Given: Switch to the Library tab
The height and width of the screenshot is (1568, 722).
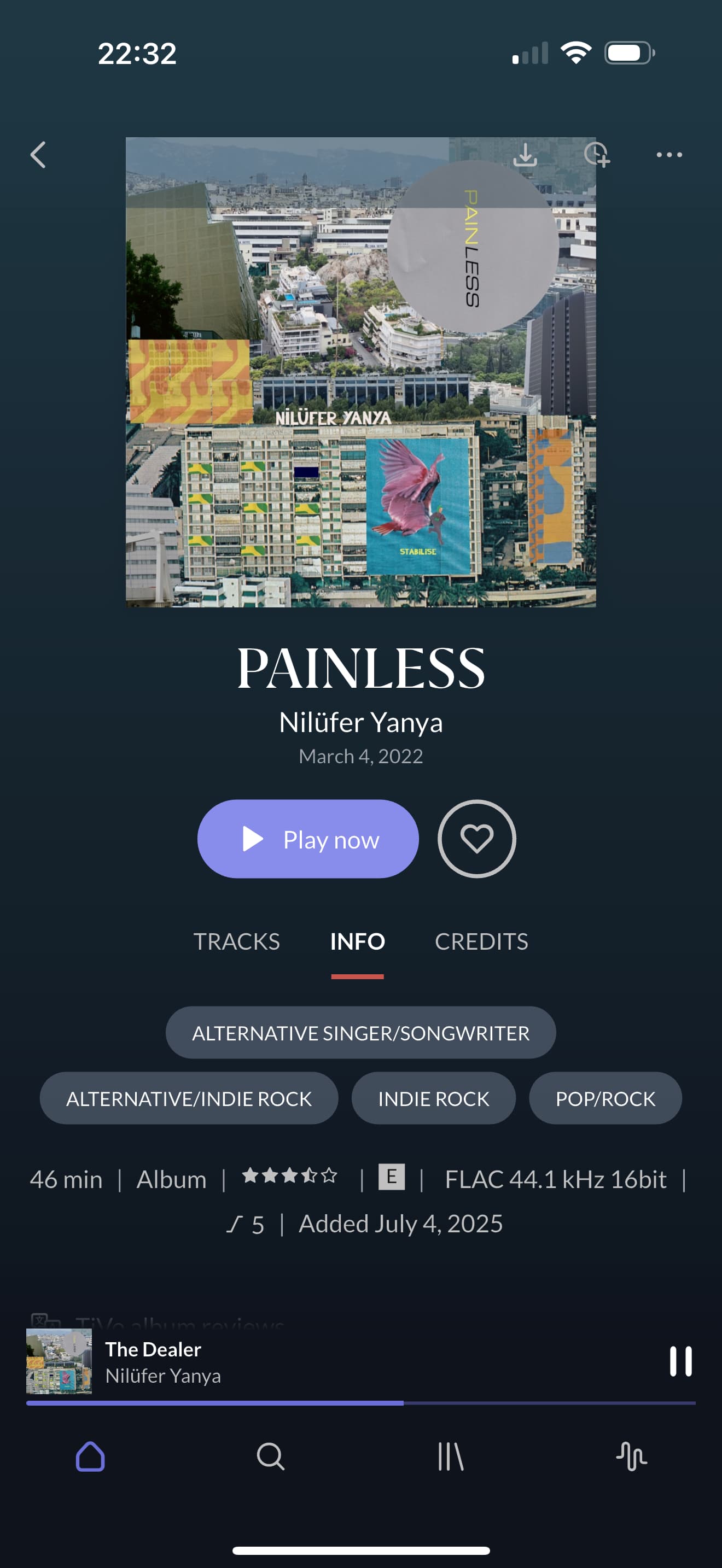Looking at the screenshot, I should pos(451,1456).
